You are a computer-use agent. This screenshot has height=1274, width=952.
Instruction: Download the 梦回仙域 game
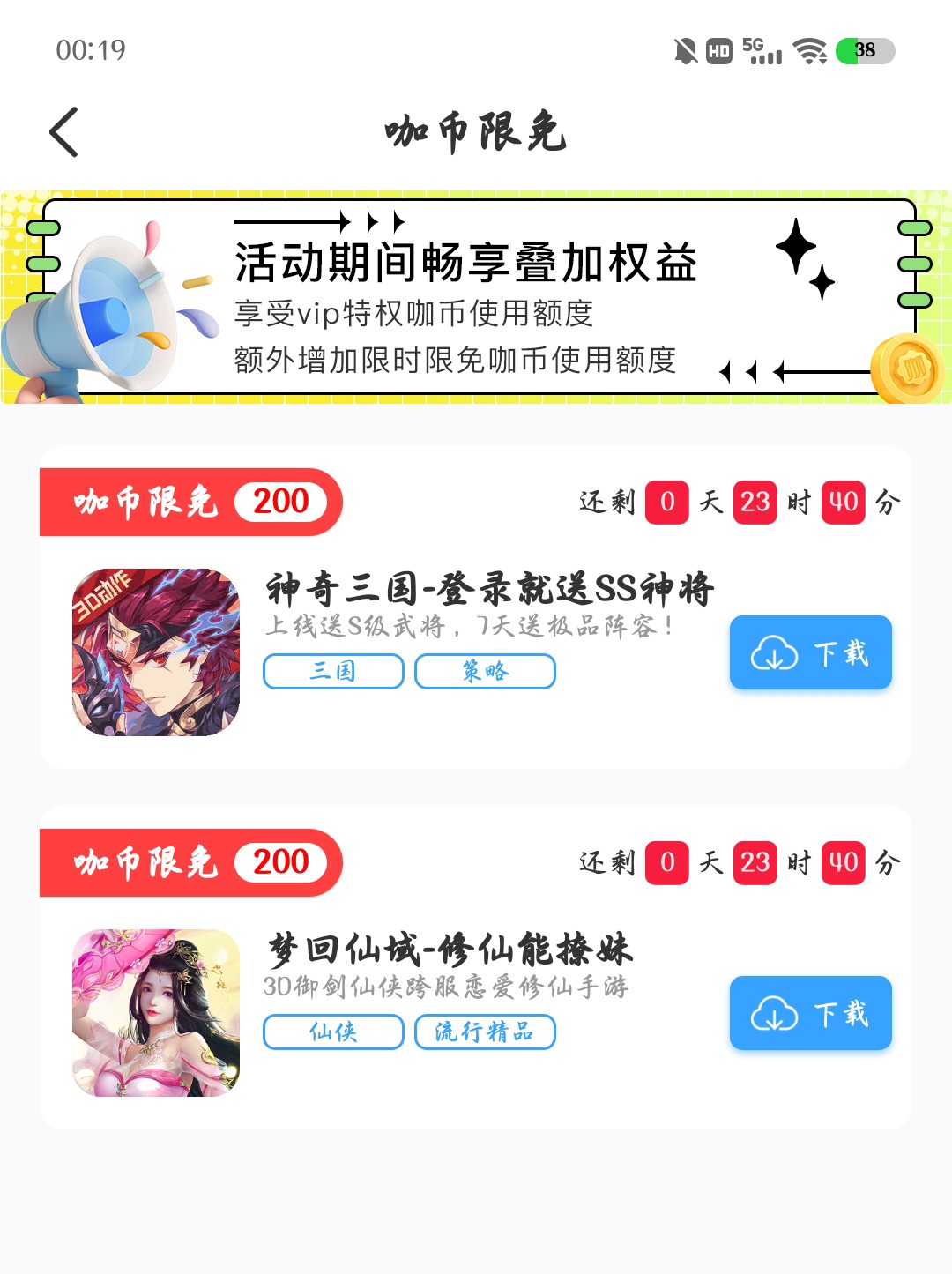coord(810,1014)
